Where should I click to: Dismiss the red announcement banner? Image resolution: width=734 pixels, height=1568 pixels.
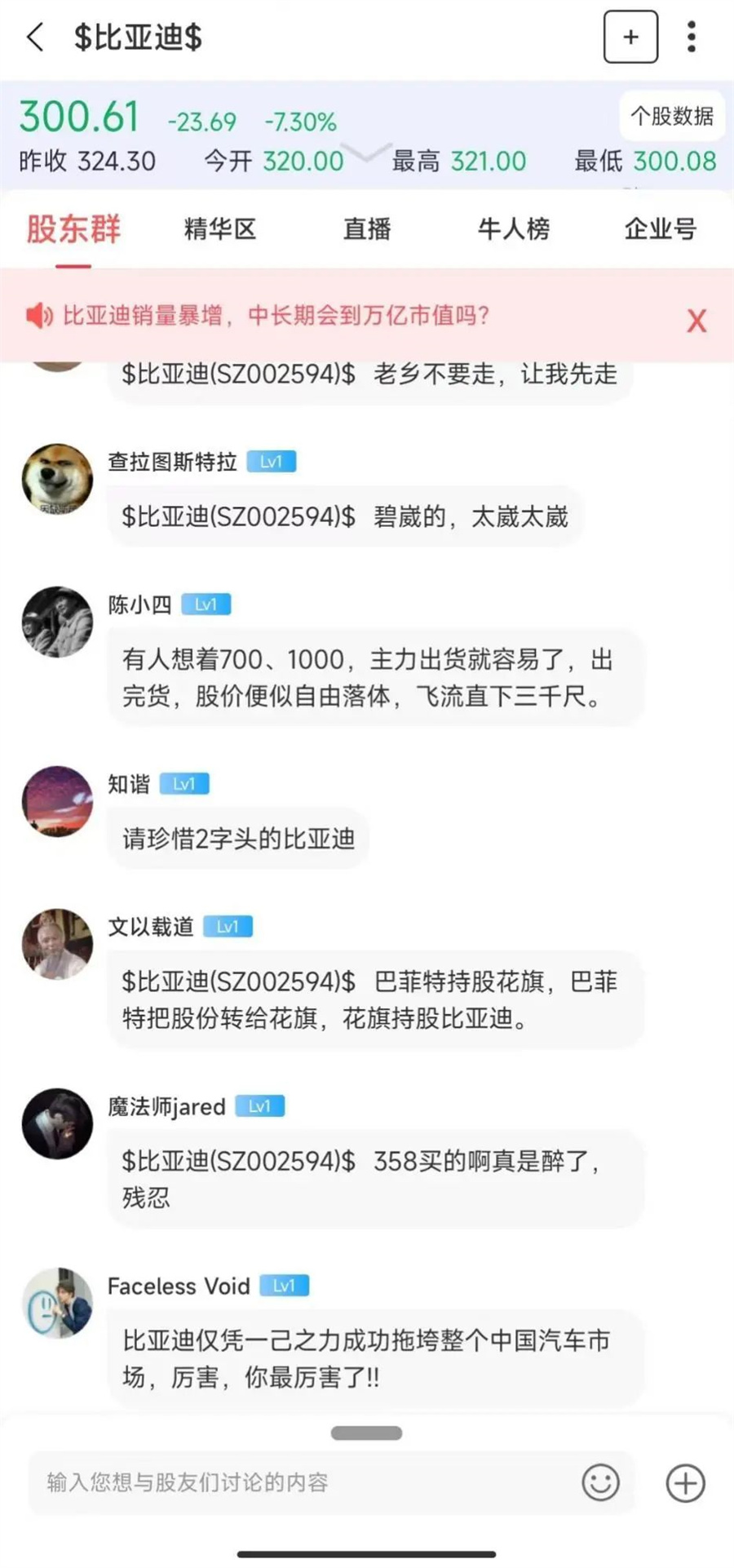(696, 321)
